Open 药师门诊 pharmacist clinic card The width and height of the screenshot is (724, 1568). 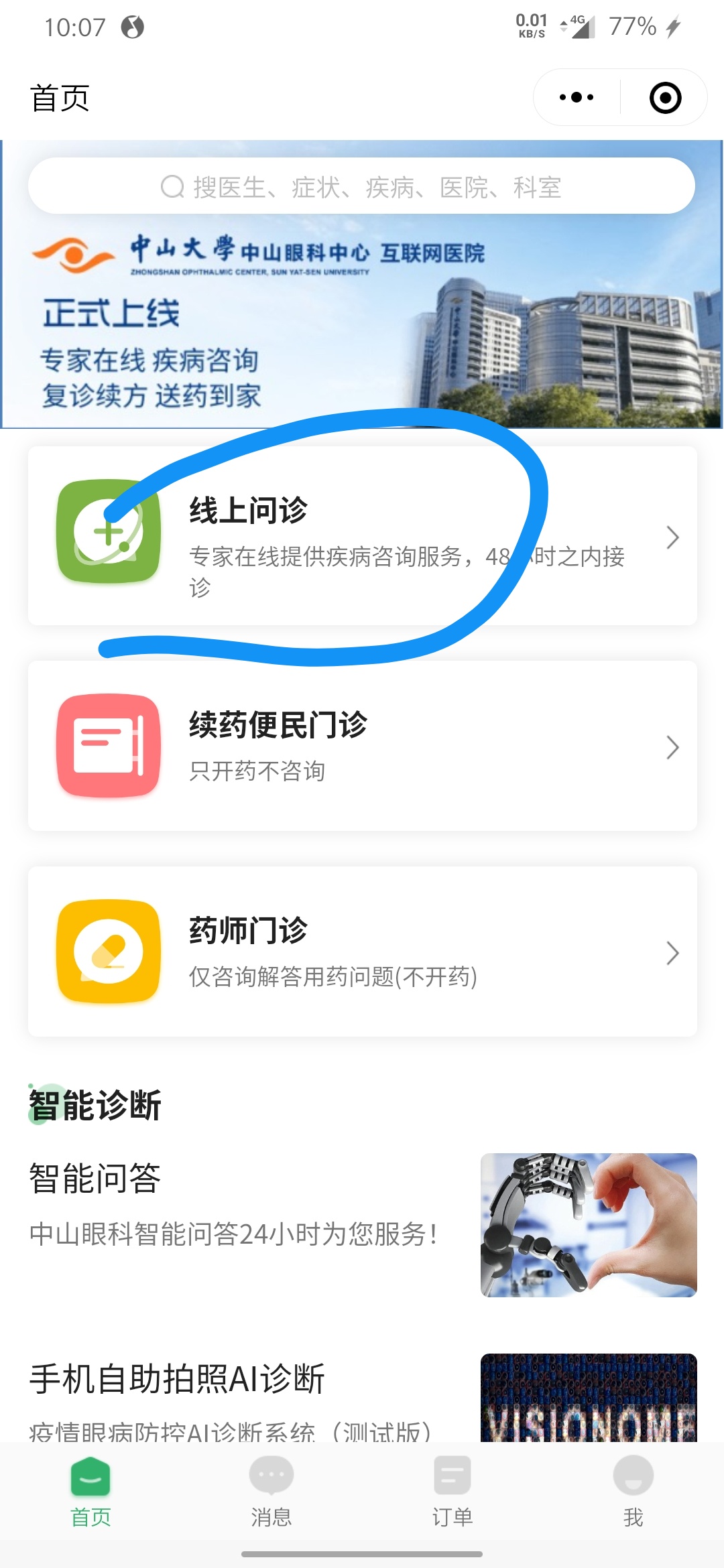pos(362,952)
